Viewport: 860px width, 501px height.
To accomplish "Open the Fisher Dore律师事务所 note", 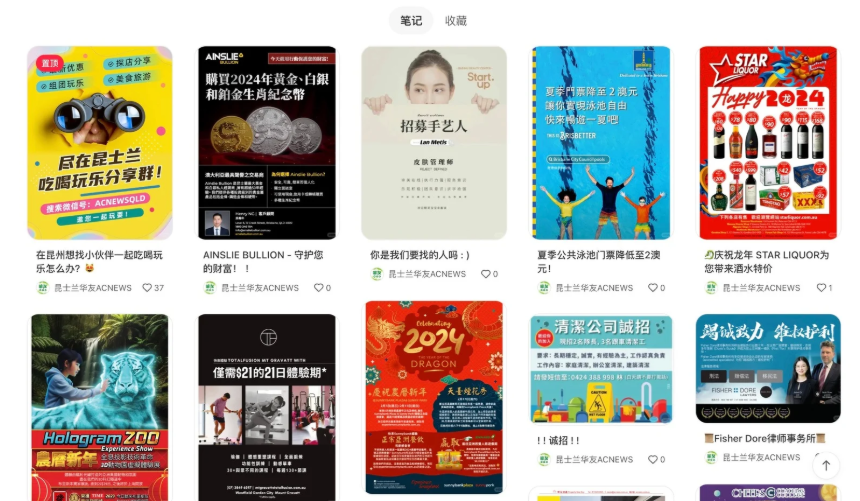I will tap(767, 368).
